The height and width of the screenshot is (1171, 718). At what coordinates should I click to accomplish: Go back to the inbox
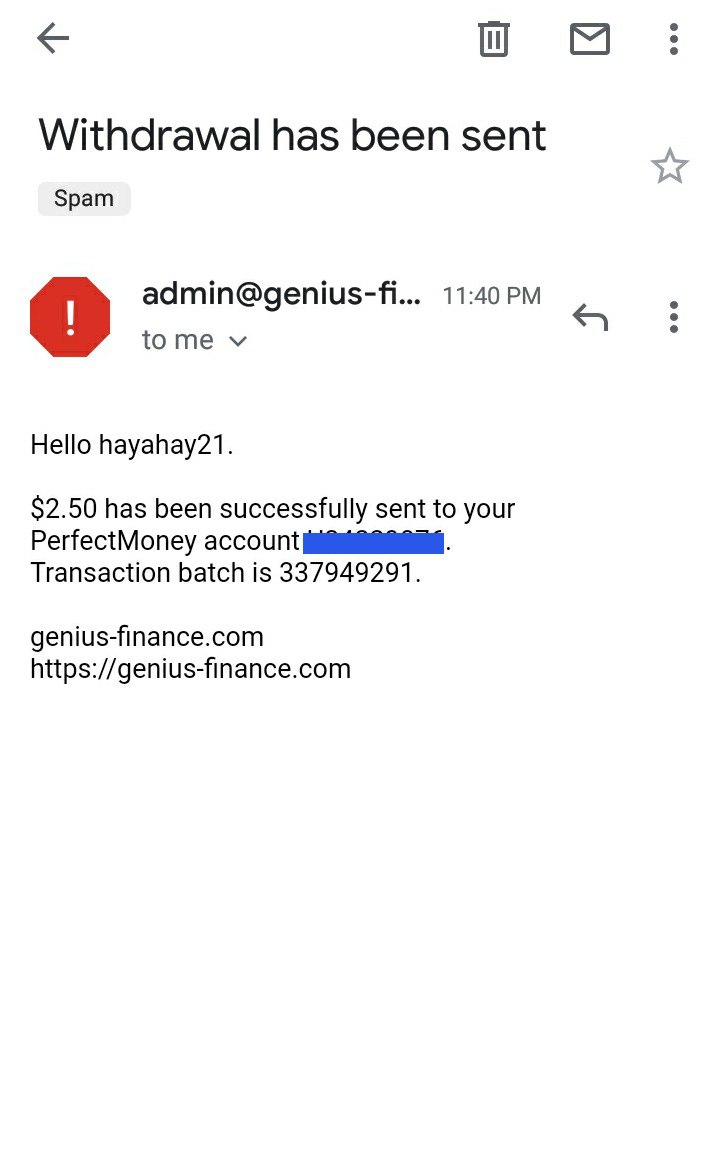(x=52, y=39)
